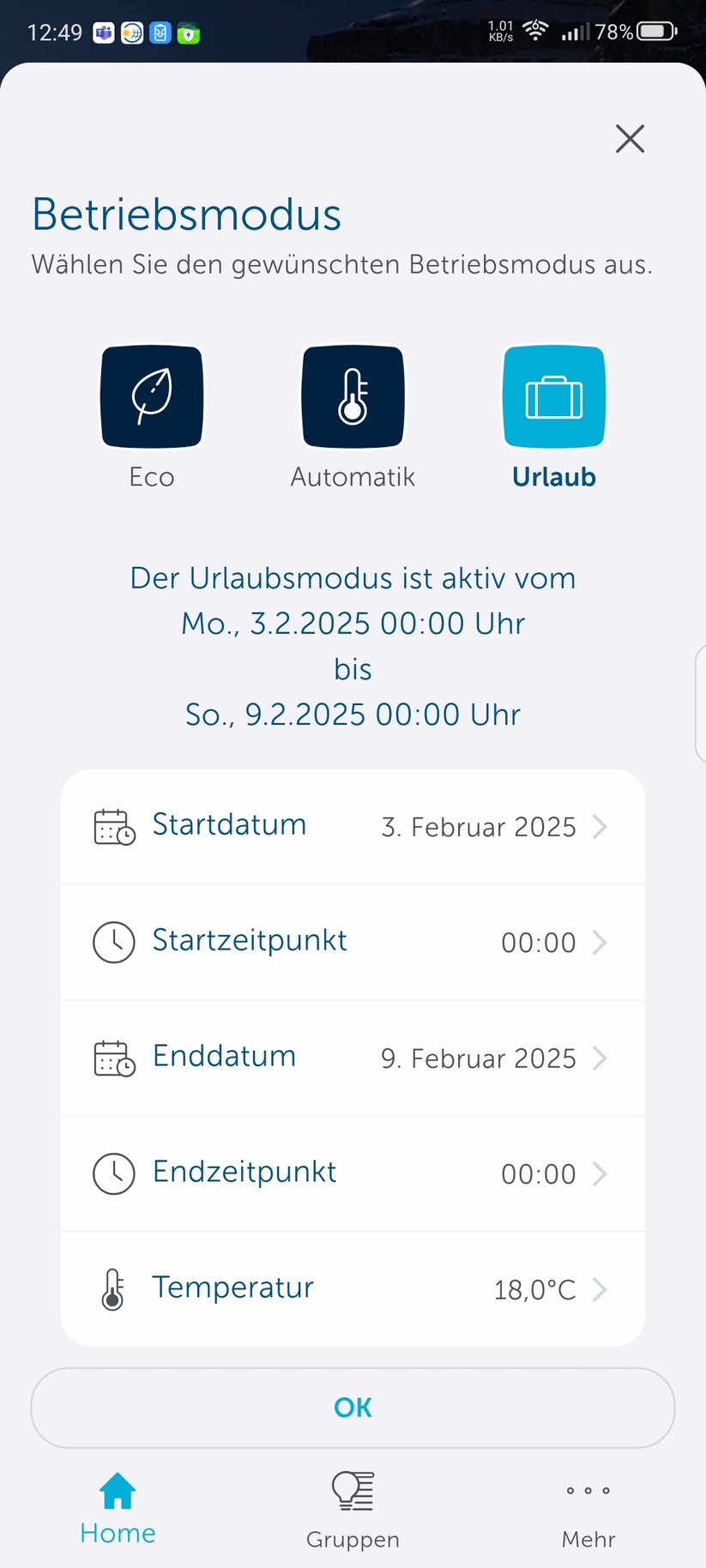Image resolution: width=706 pixels, height=1568 pixels.
Task: Open the Mehr menu
Action: (588, 1508)
